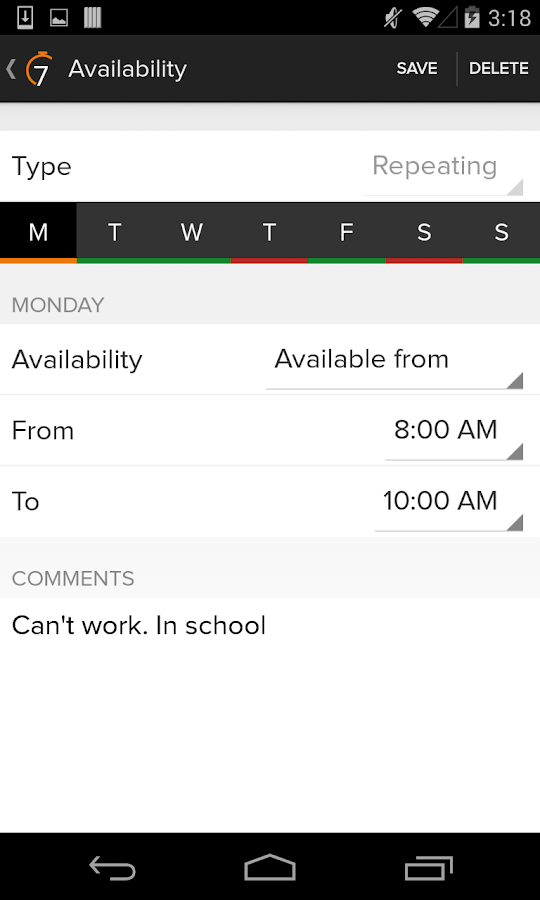Open the Available from dropdown
The height and width of the screenshot is (900, 540).
pyautogui.click(x=394, y=360)
